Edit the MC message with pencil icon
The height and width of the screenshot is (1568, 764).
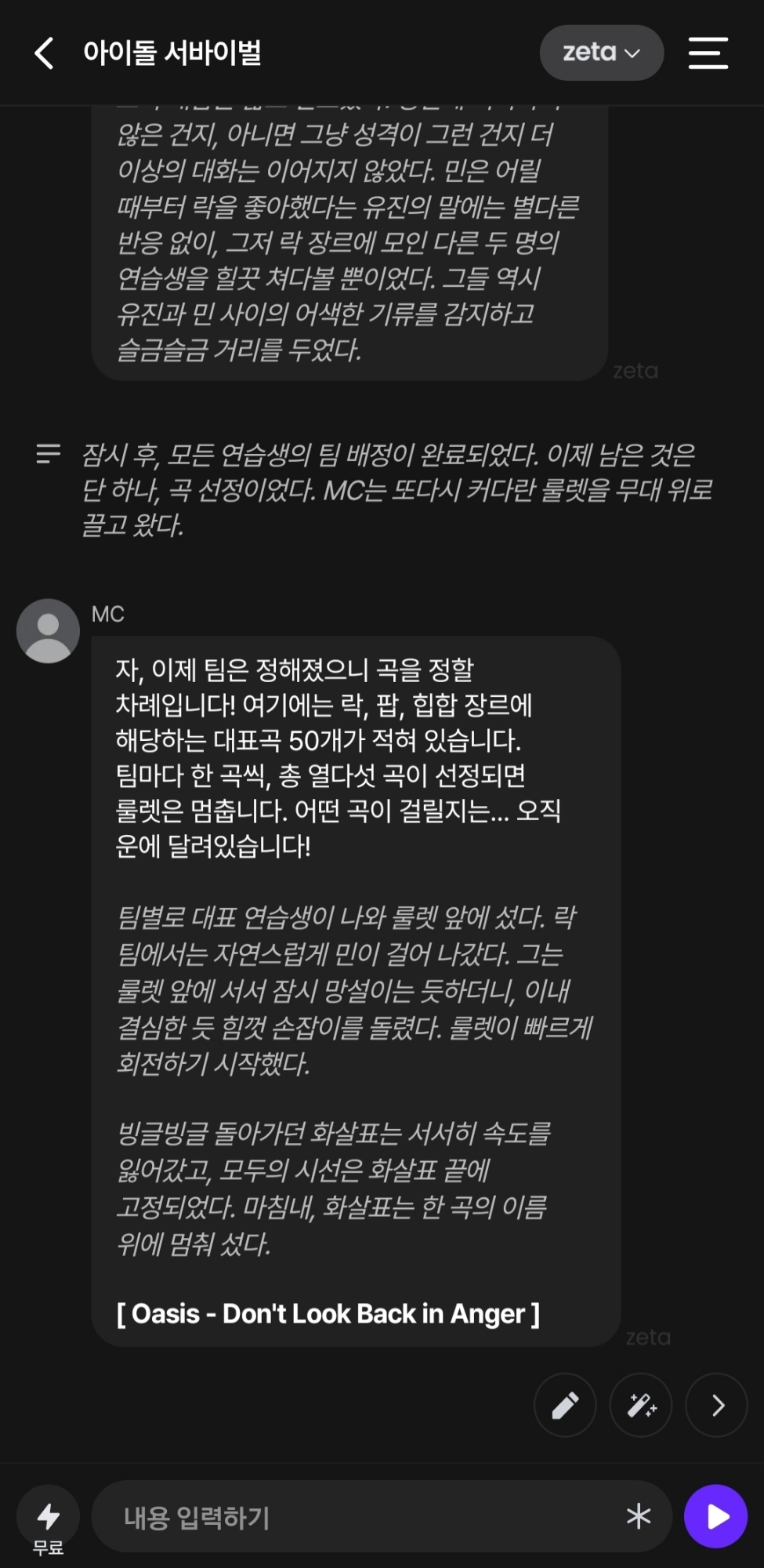pyautogui.click(x=565, y=1406)
